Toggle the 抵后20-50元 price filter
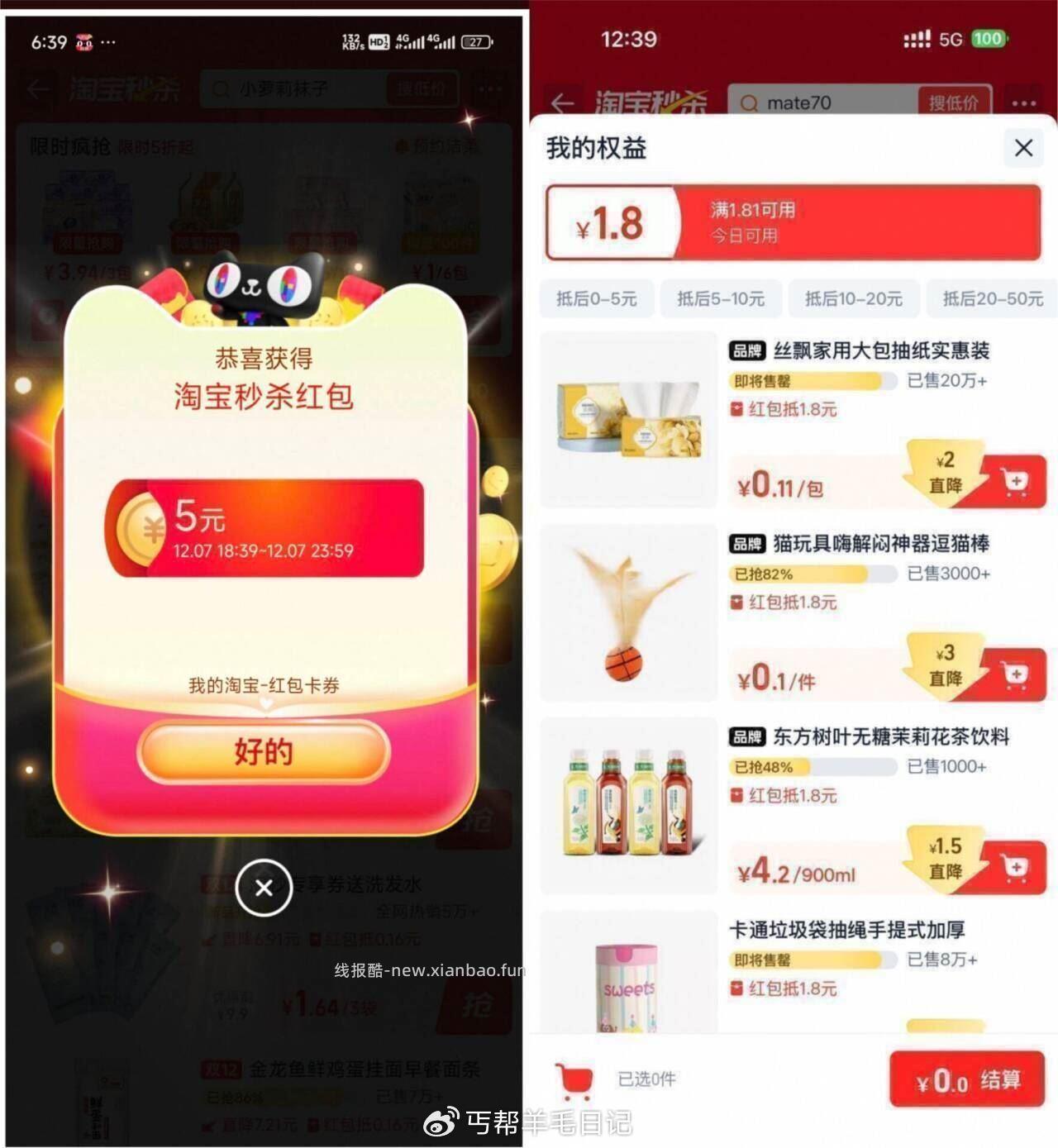The height and width of the screenshot is (1148, 1058). (990, 299)
